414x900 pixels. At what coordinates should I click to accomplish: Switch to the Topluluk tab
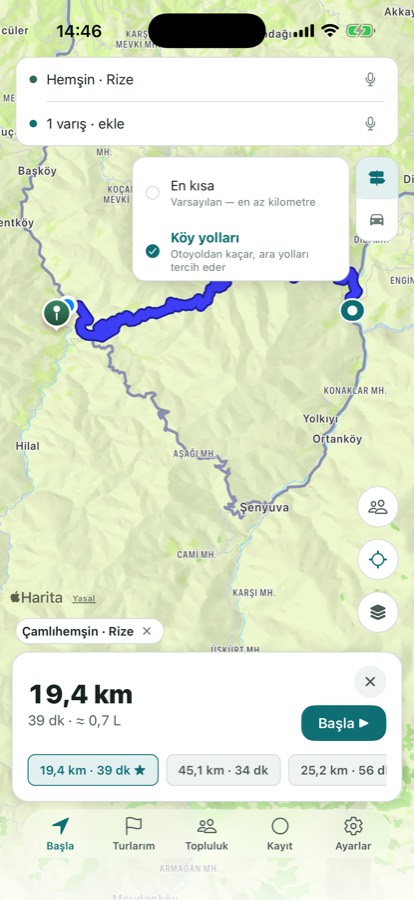tap(207, 834)
